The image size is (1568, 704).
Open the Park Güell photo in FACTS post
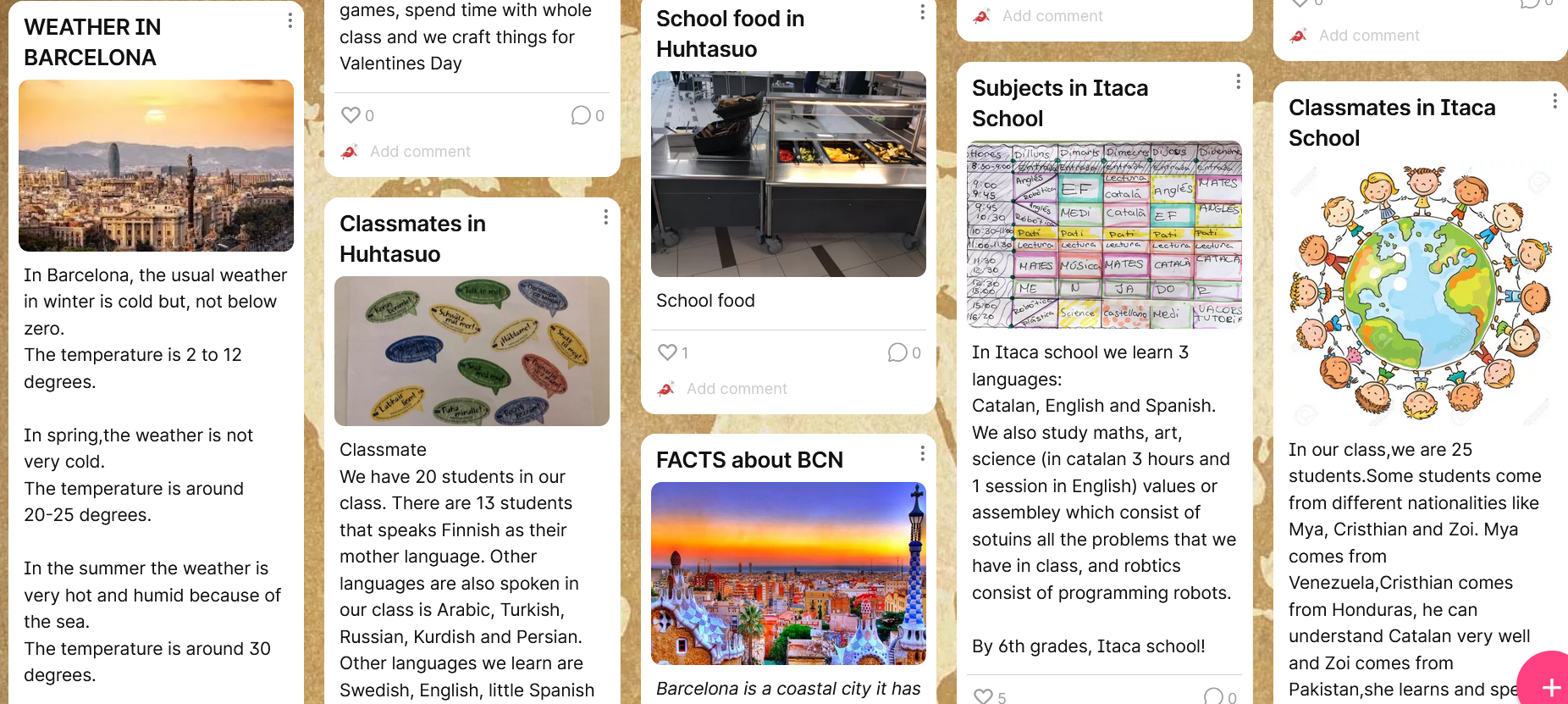pyautogui.click(x=788, y=574)
